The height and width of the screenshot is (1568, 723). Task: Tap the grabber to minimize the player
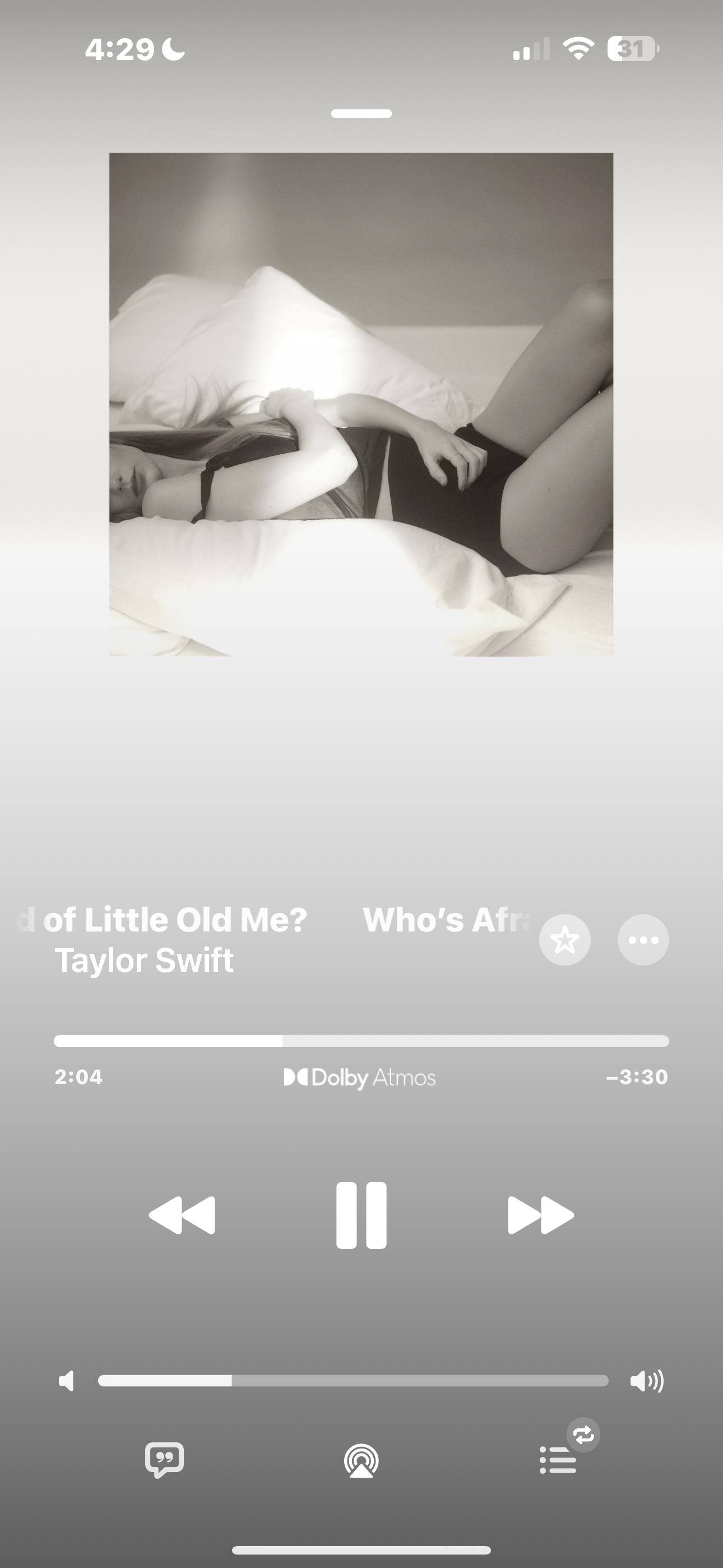pyautogui.click(x=361, y=113)
